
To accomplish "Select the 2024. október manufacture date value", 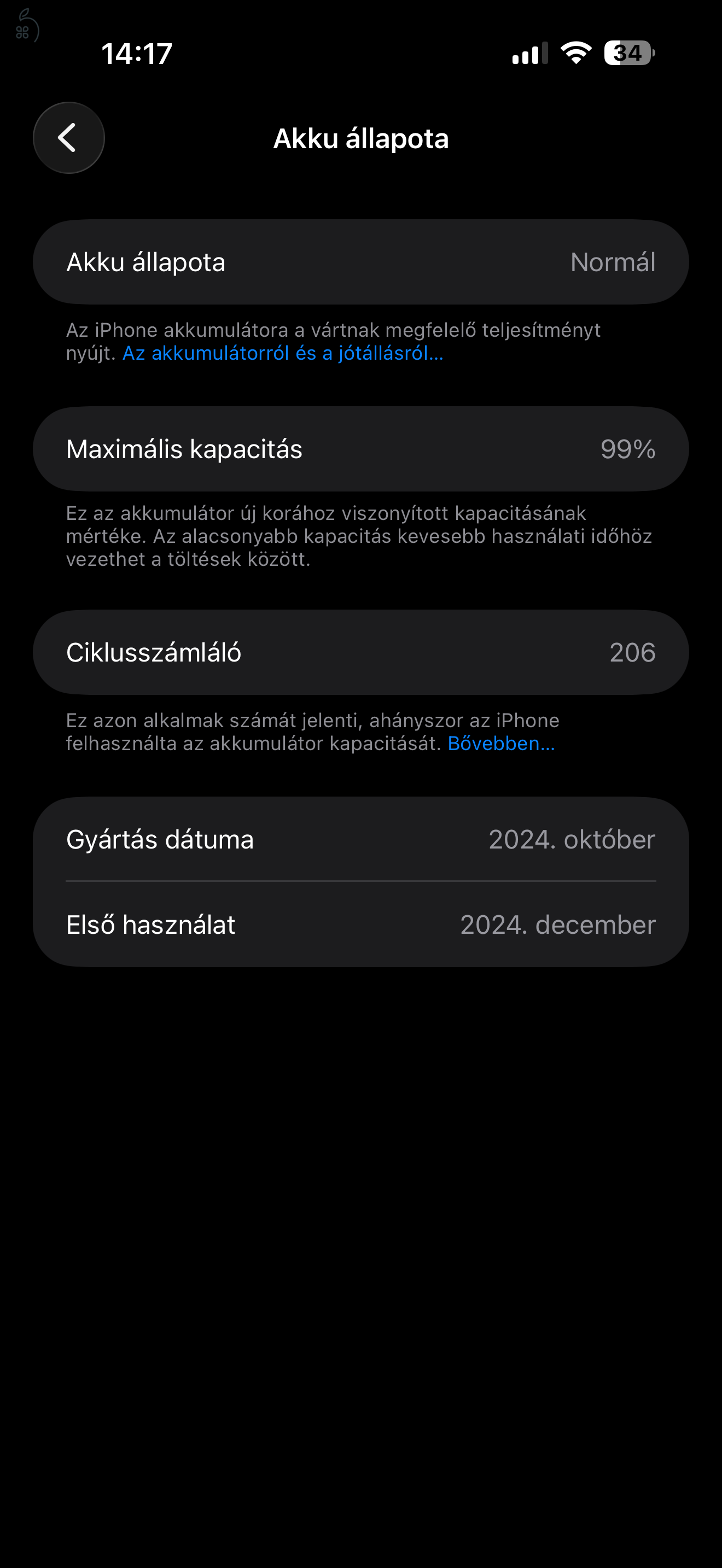I will pos(572,839).
